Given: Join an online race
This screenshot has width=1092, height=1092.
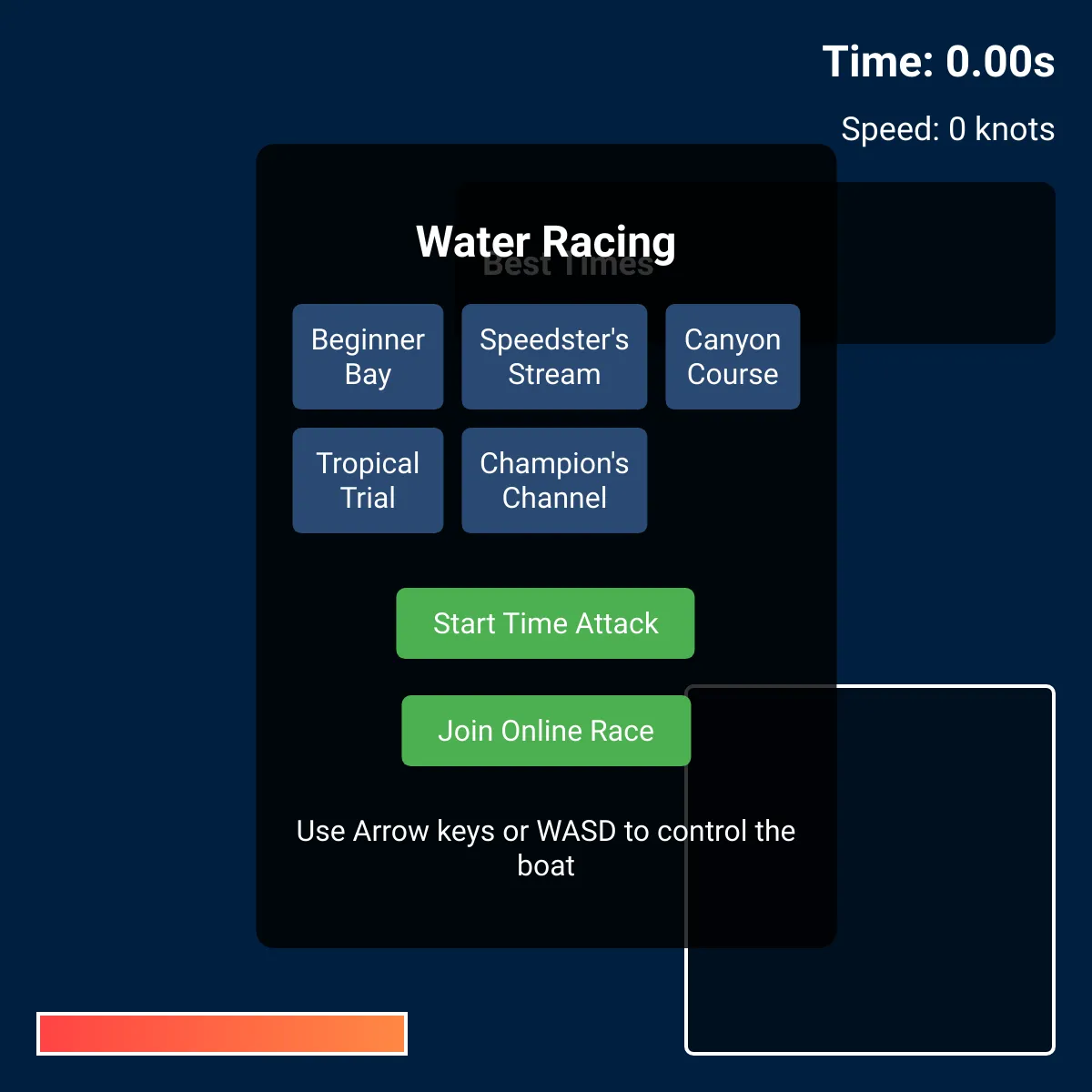Looking at the screenshot, I should pos(546,731).
